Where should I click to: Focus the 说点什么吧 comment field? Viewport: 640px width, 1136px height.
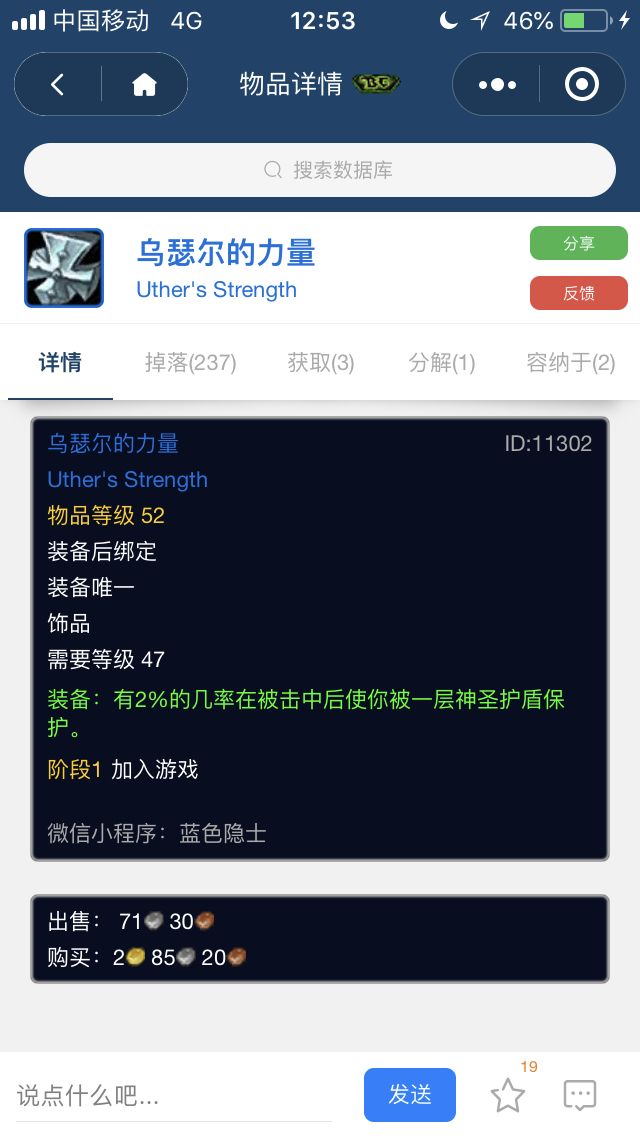tap(170, 1096)
